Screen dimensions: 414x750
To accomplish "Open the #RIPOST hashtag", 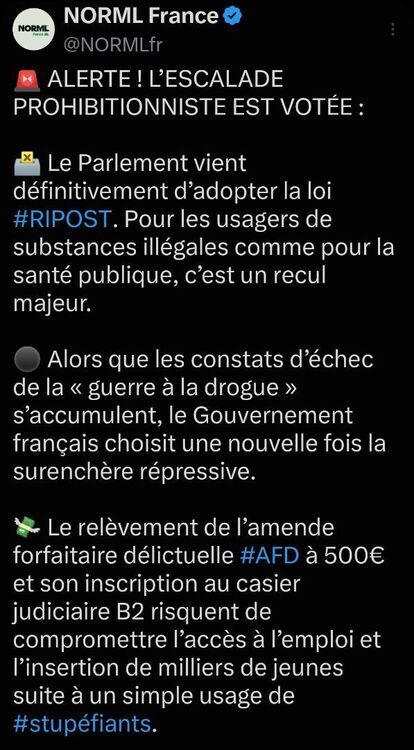I will pos(63,219).
